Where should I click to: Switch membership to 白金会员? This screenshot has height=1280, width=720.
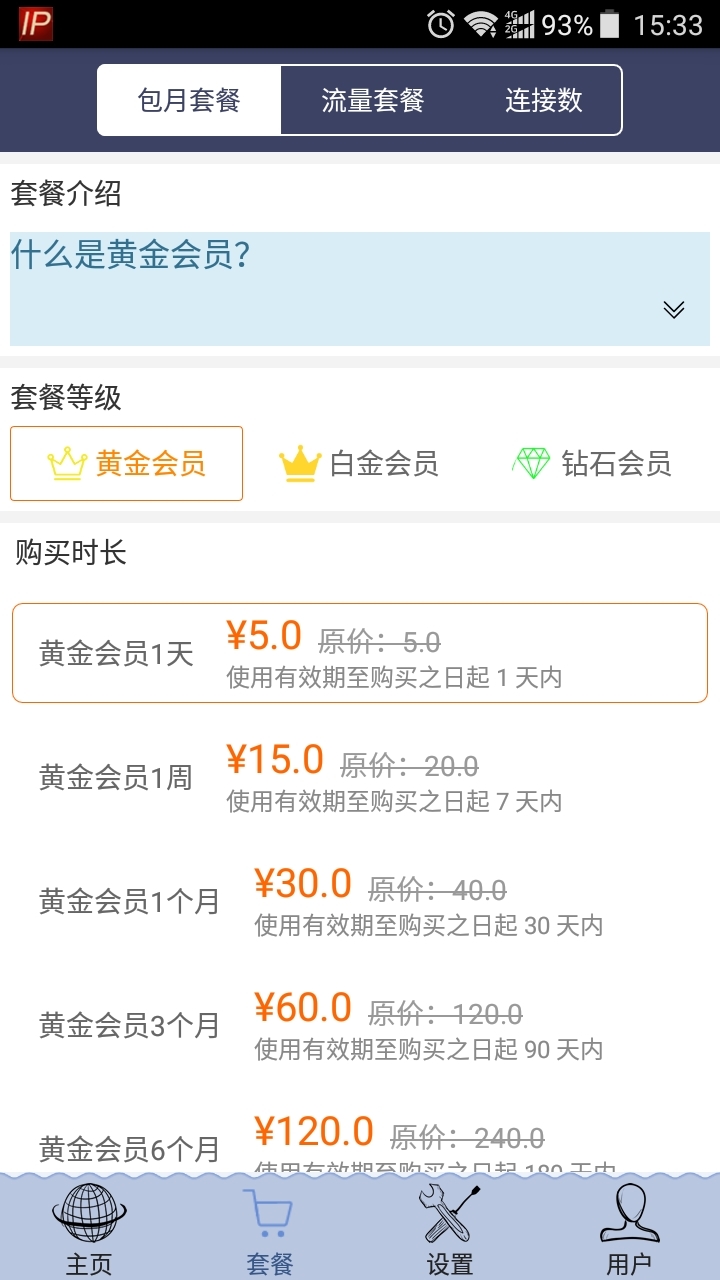click(x=360, y=462)
